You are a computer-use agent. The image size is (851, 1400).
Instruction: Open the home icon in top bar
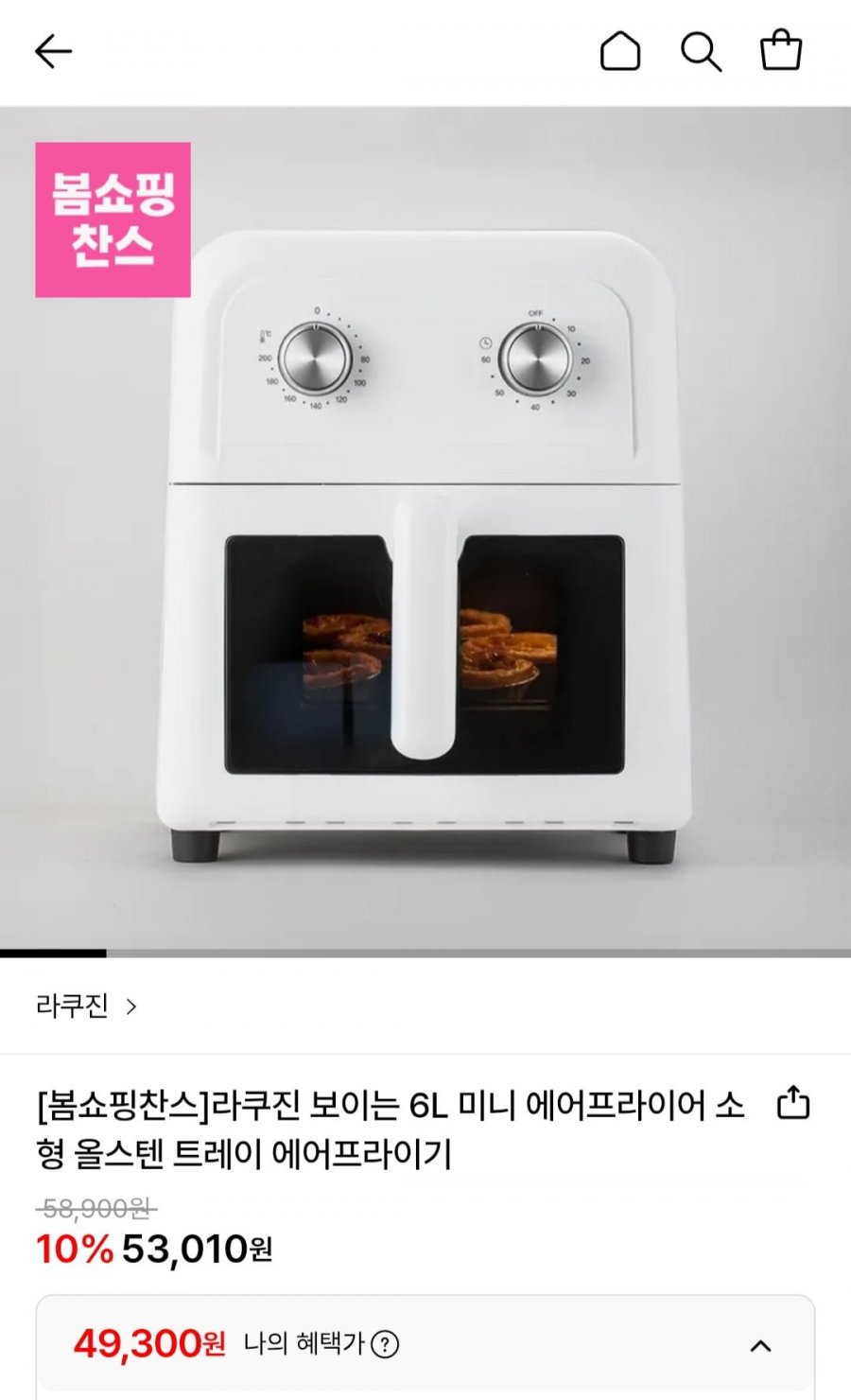(x=620, y=51)
